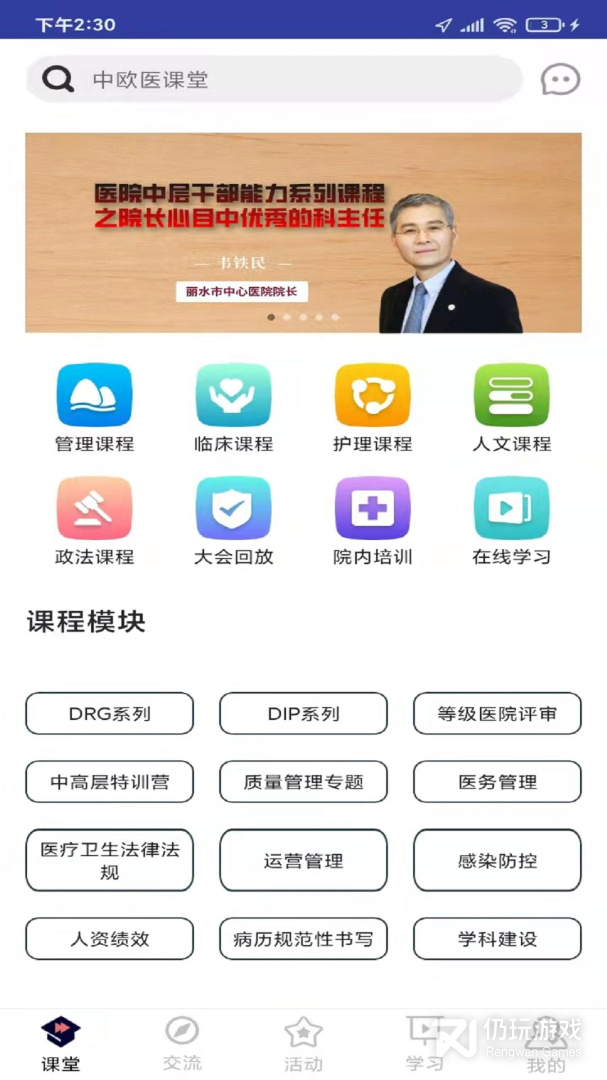Switch to the 活动 tab
This screenshot has width=607, height=1080.
click(303, 1043)
